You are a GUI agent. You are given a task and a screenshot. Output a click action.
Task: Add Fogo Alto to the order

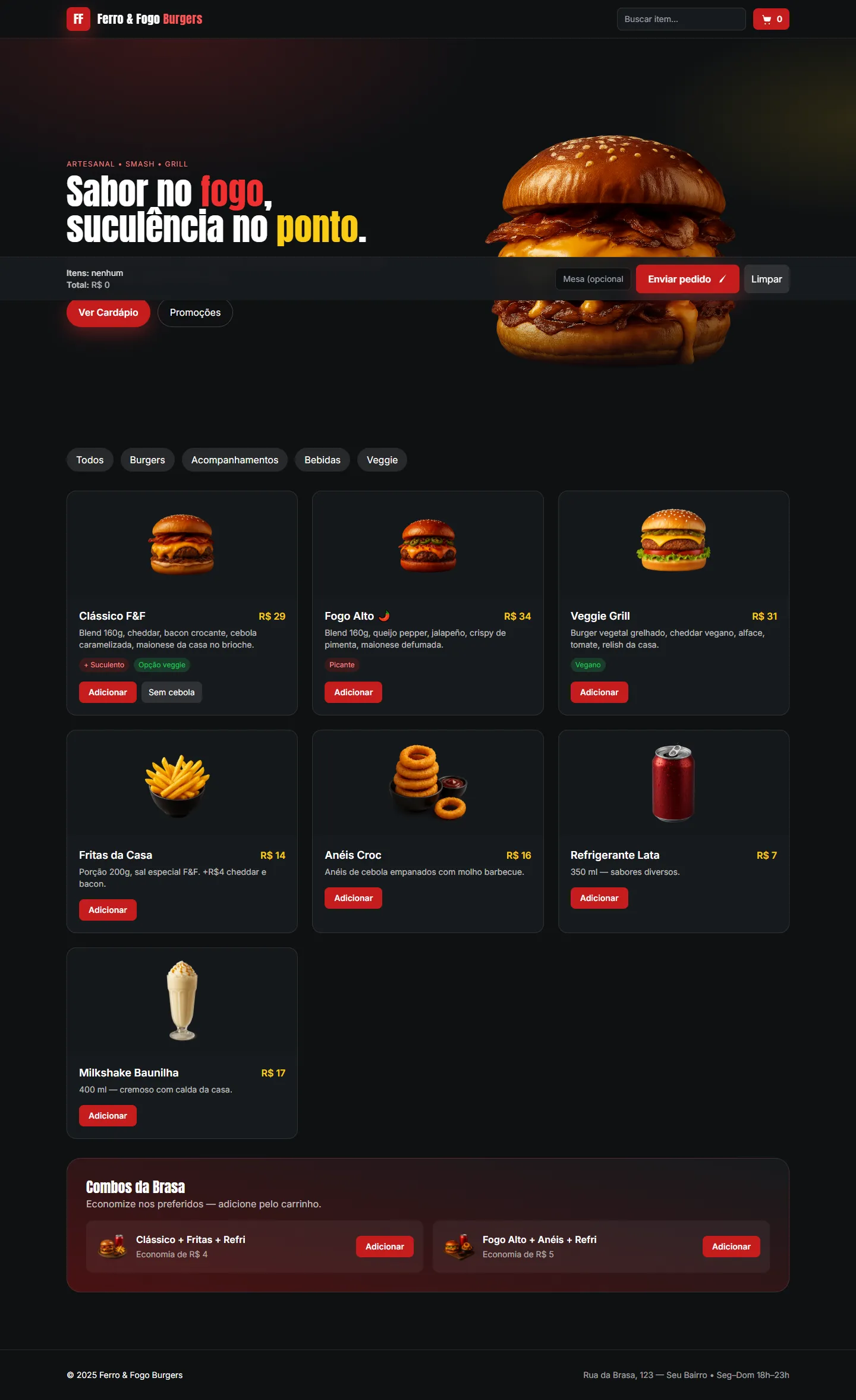[353, 692]
